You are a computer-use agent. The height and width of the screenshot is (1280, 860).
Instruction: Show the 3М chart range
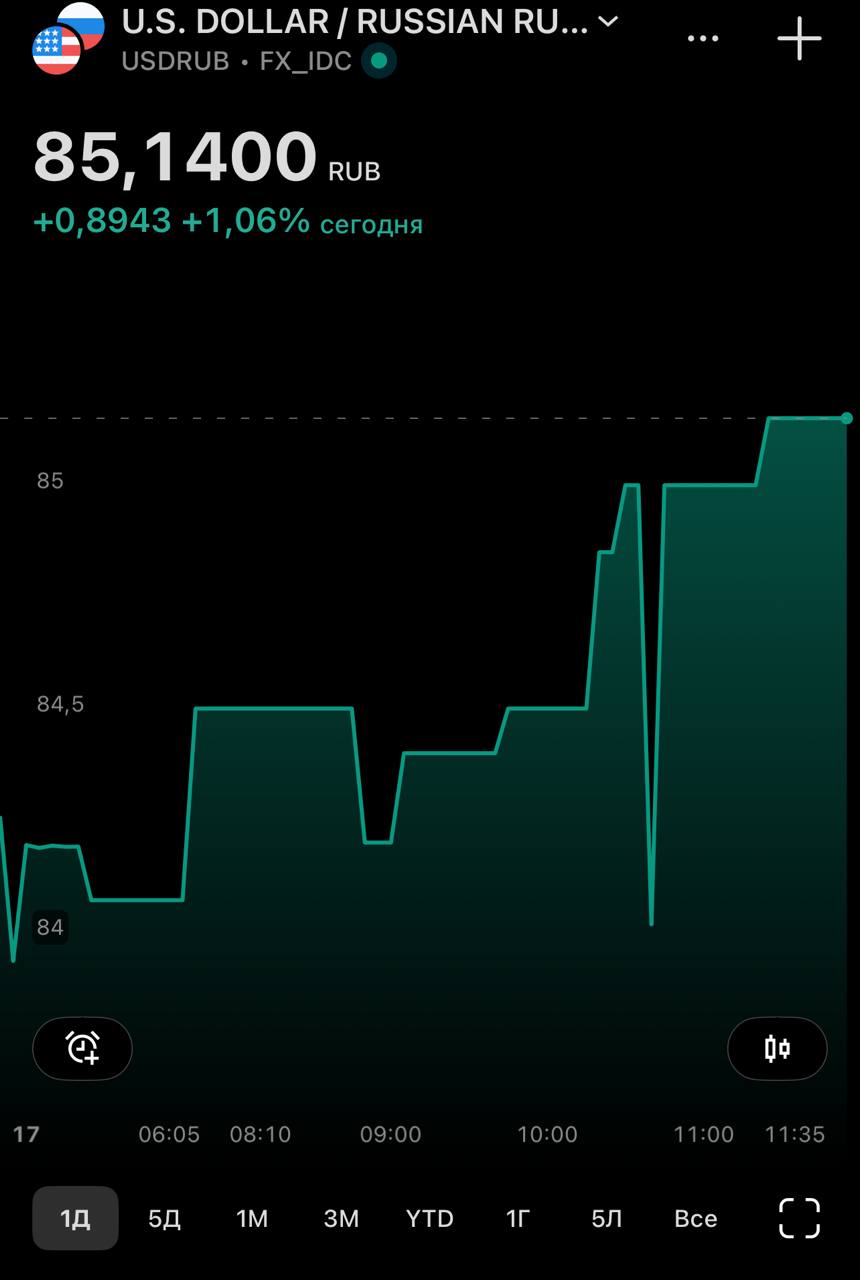341,1218
